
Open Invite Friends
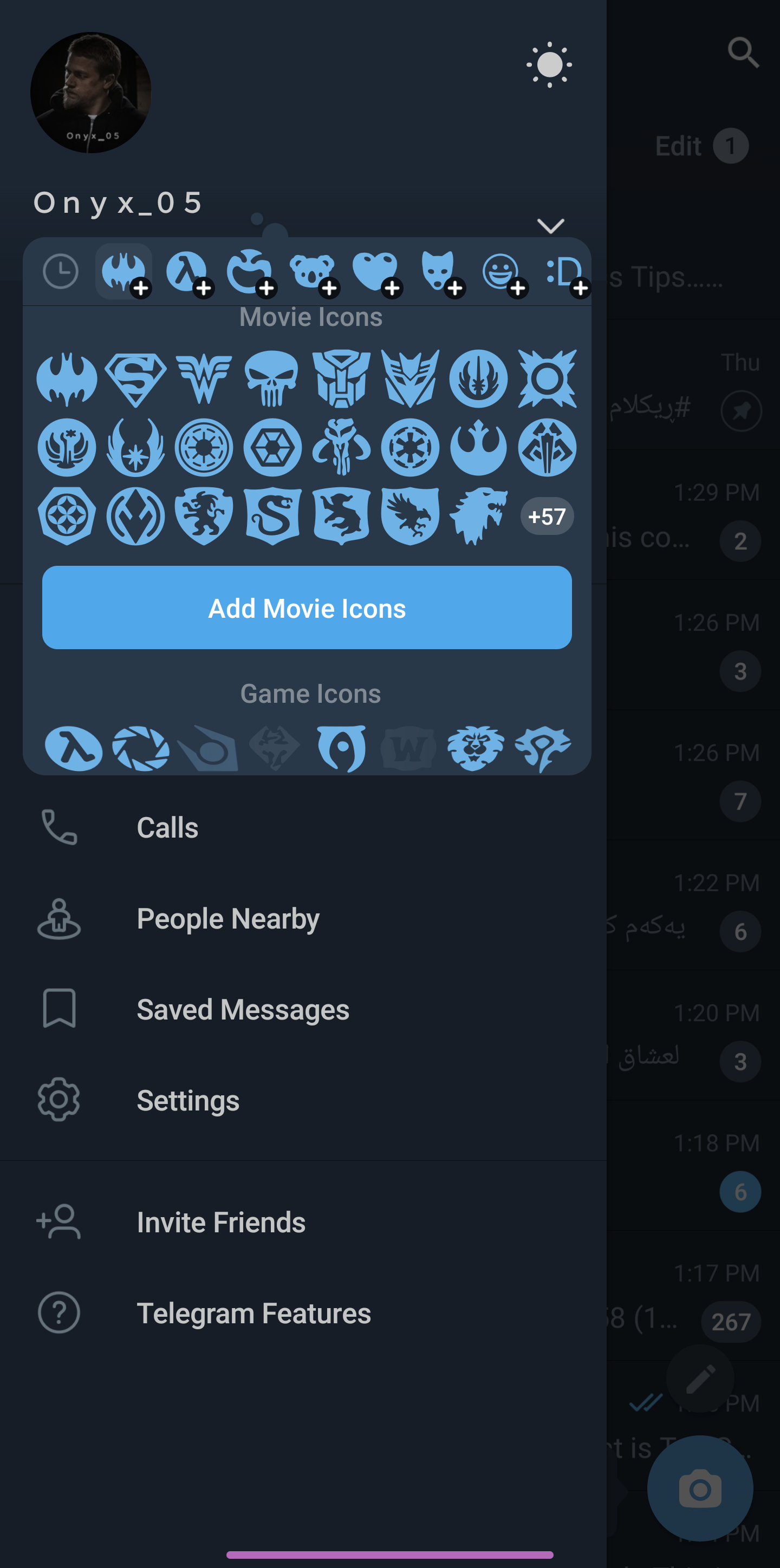(220, 1222)
